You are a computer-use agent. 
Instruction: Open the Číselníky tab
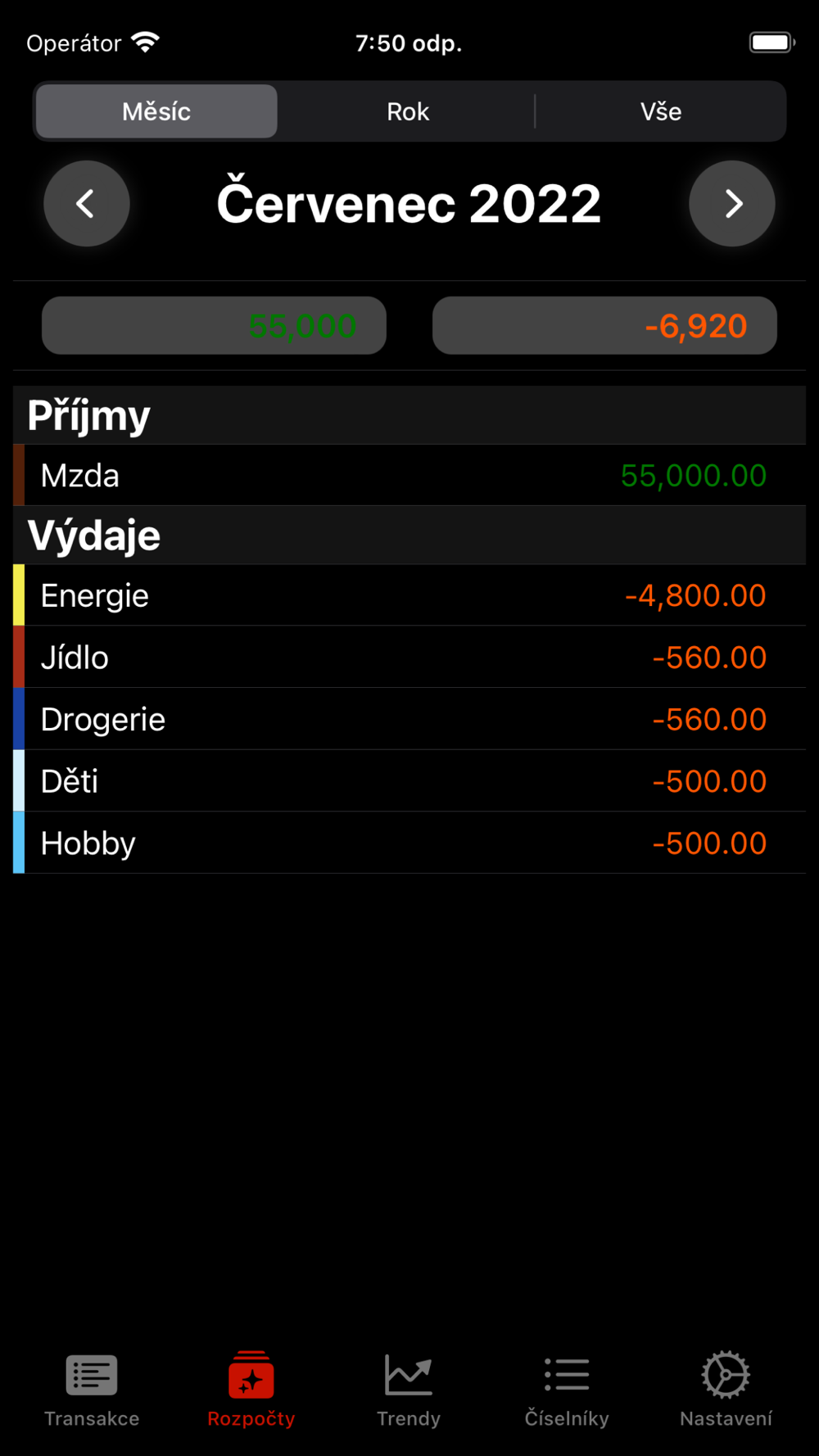pos(567,1390)
